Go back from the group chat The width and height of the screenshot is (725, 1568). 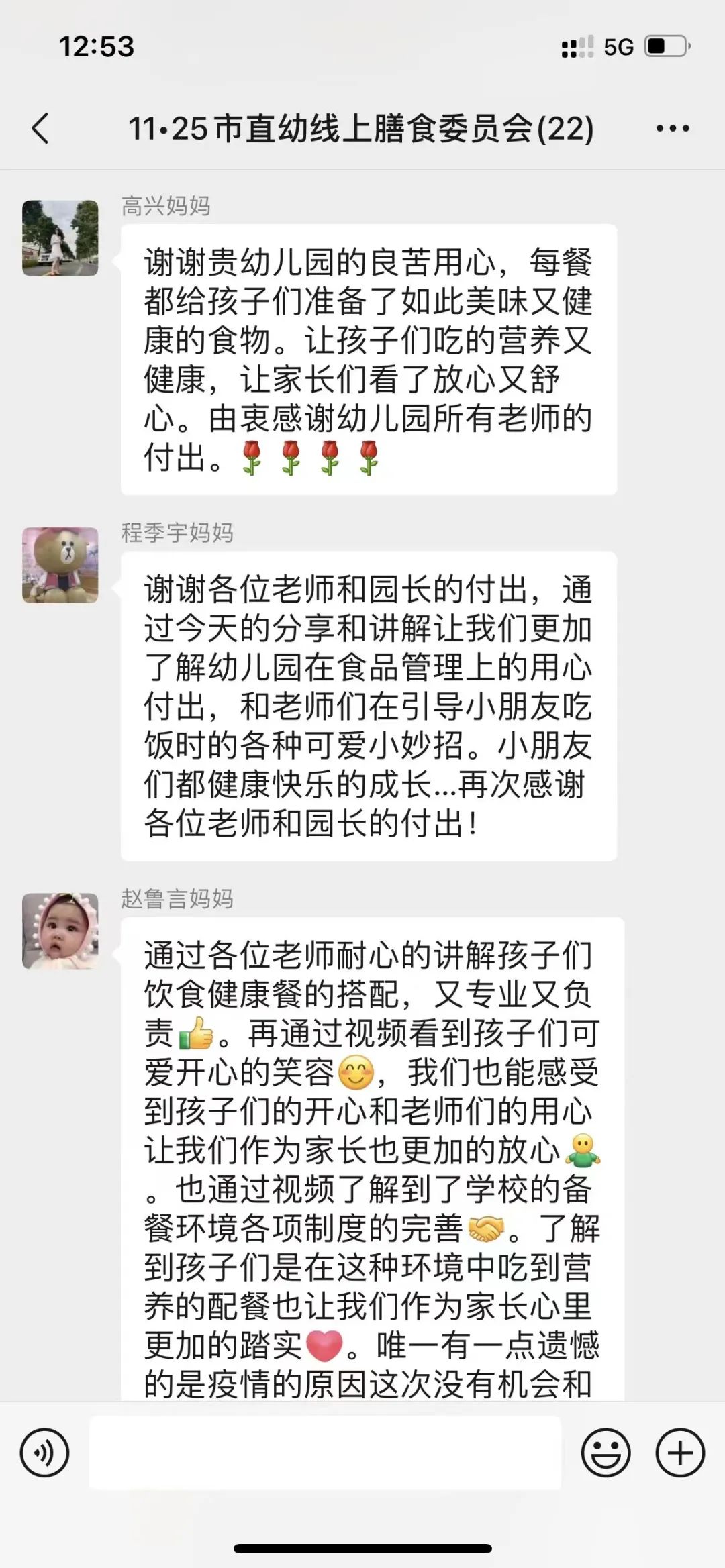41,128
